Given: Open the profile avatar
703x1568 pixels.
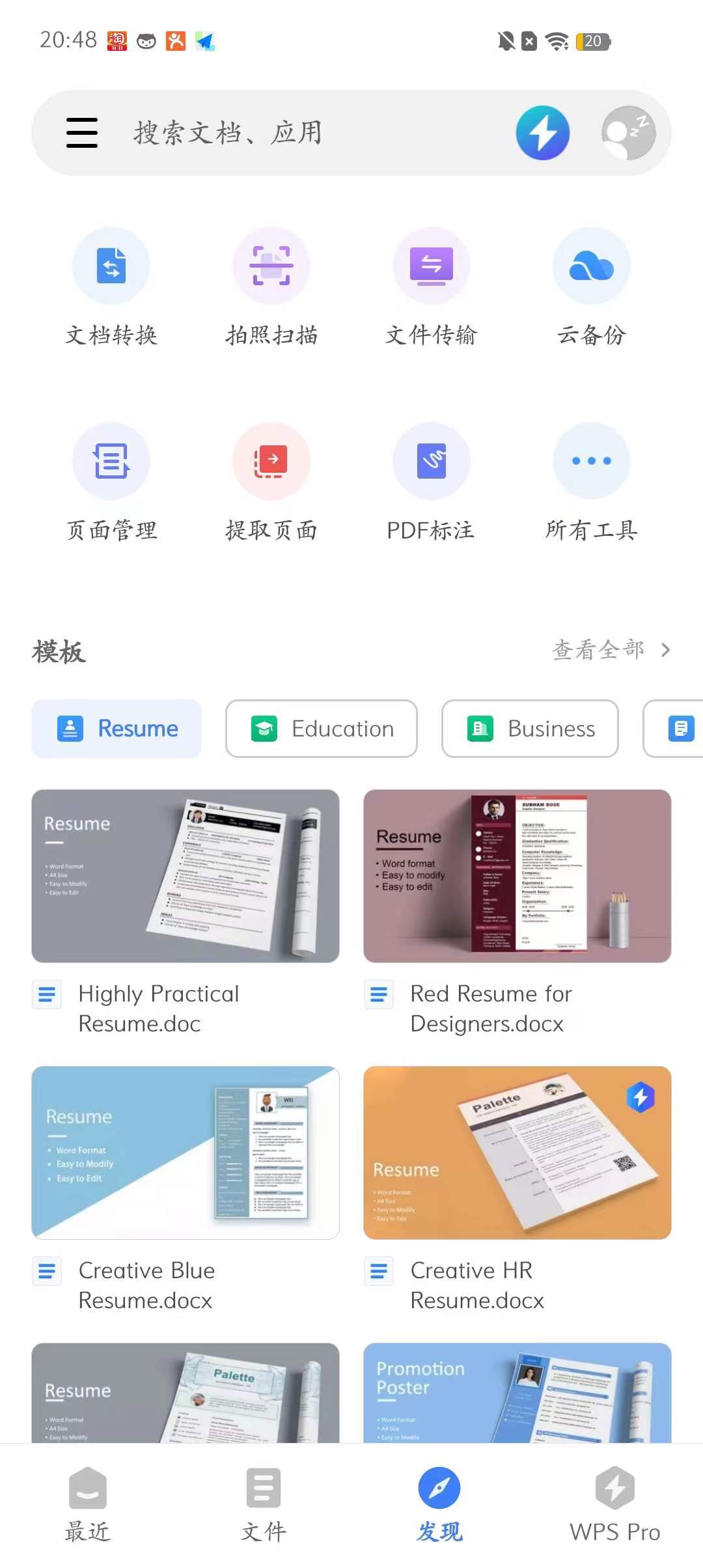Looking at the screenshot, I should [x=627, y=133].
